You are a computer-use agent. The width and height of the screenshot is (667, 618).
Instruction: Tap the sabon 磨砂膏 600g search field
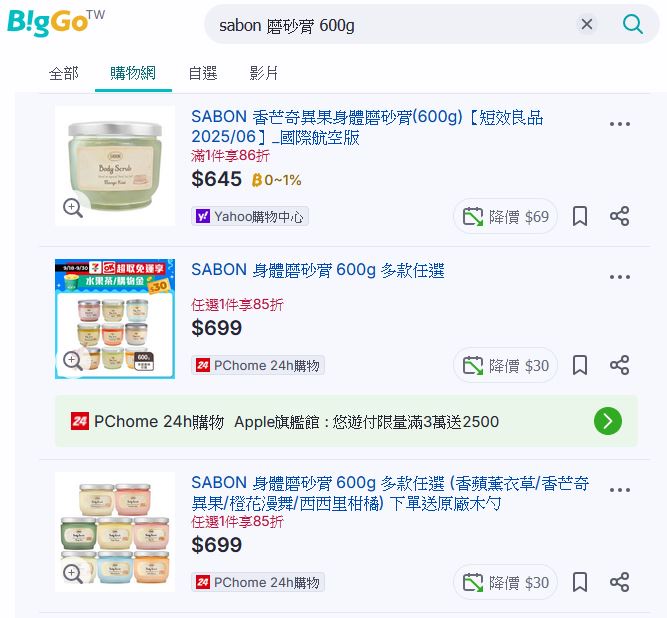pos(390,24)
